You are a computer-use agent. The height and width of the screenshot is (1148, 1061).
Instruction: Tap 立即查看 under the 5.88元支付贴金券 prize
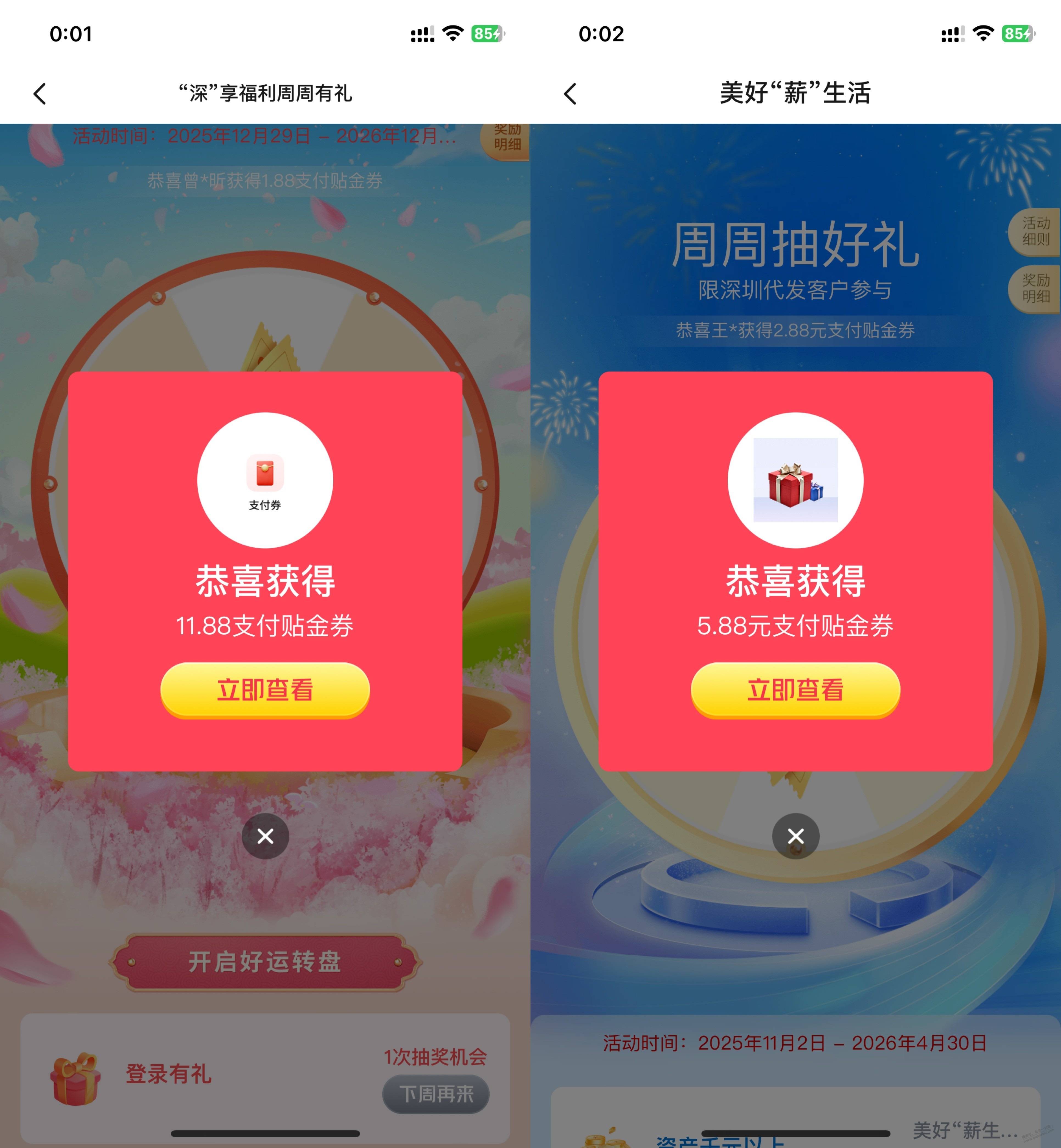(795, 690)
